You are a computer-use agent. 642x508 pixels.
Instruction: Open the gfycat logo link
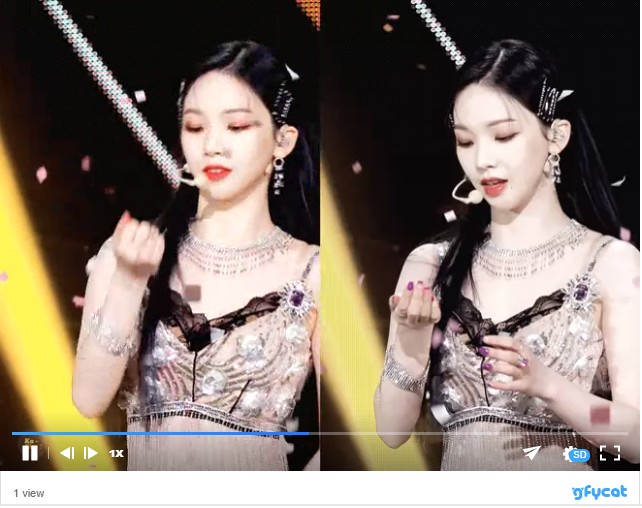click(x=599, y=491)
